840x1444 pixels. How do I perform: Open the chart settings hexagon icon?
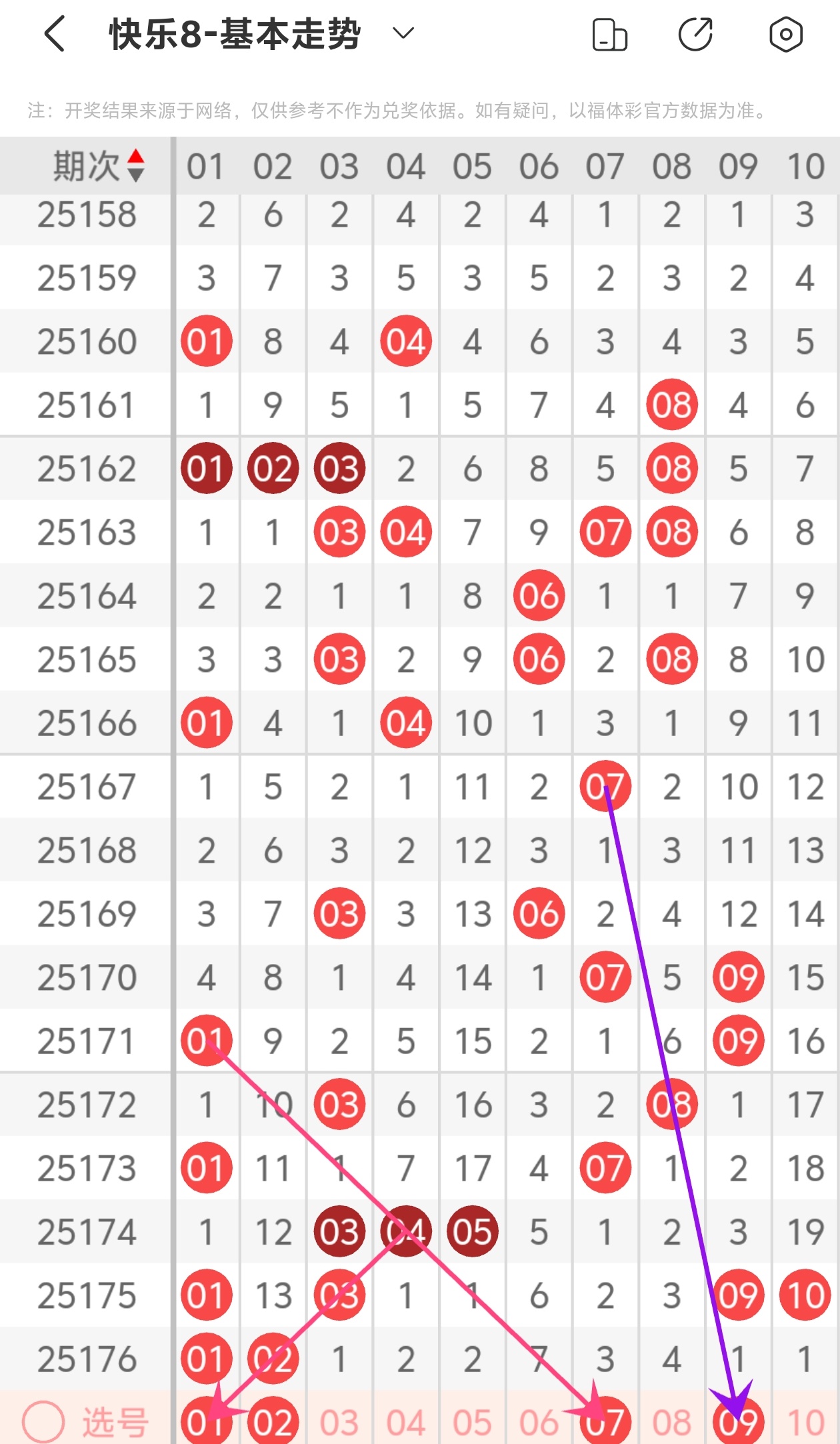(x=786, y=35)
